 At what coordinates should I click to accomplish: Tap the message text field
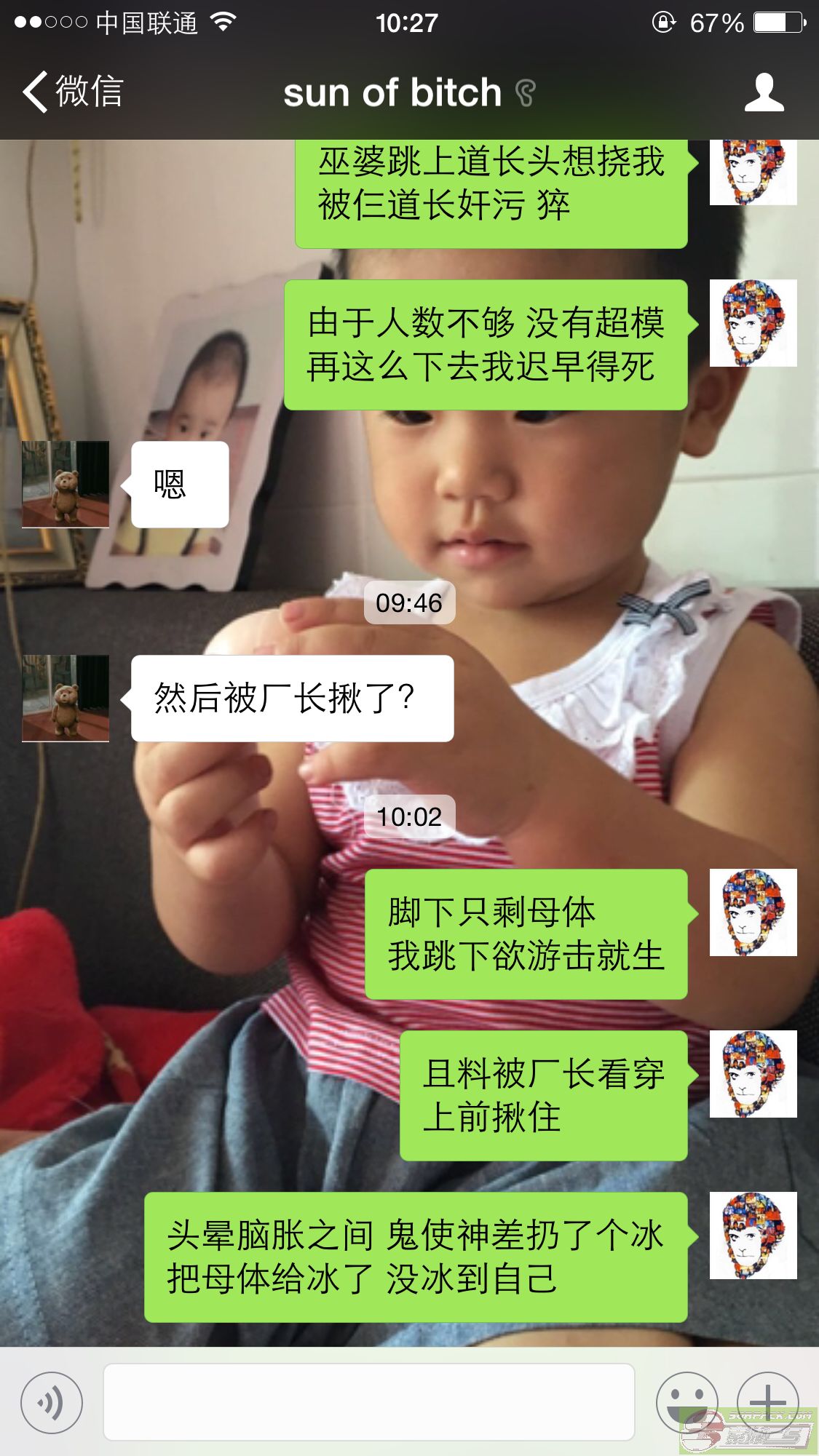pyautogui.click(x=369, y=1402)
